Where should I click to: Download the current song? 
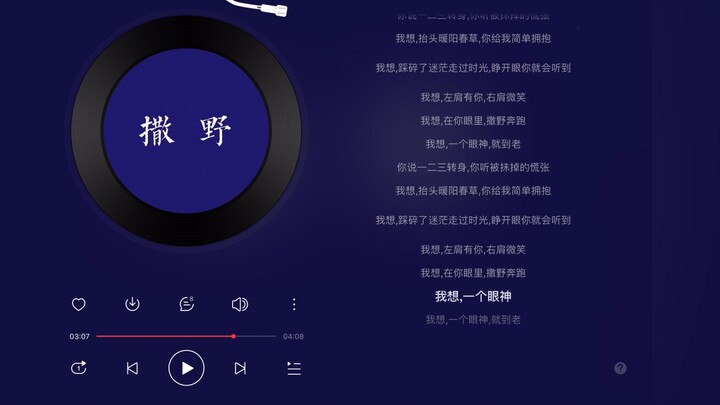(132, 304)
